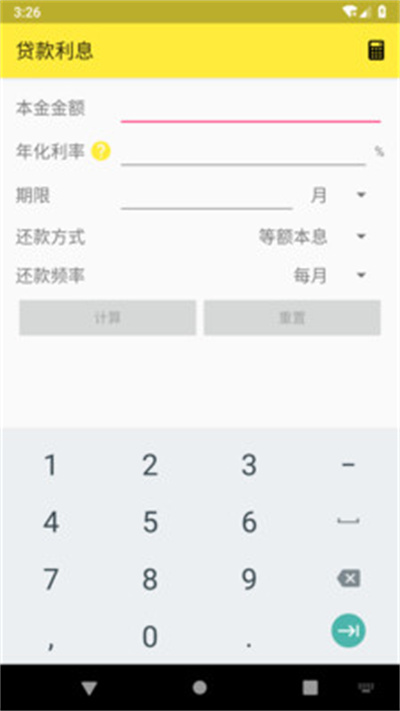Hit the backspace key on the keypad
The image size is (400, 711).
pos(348,579)
